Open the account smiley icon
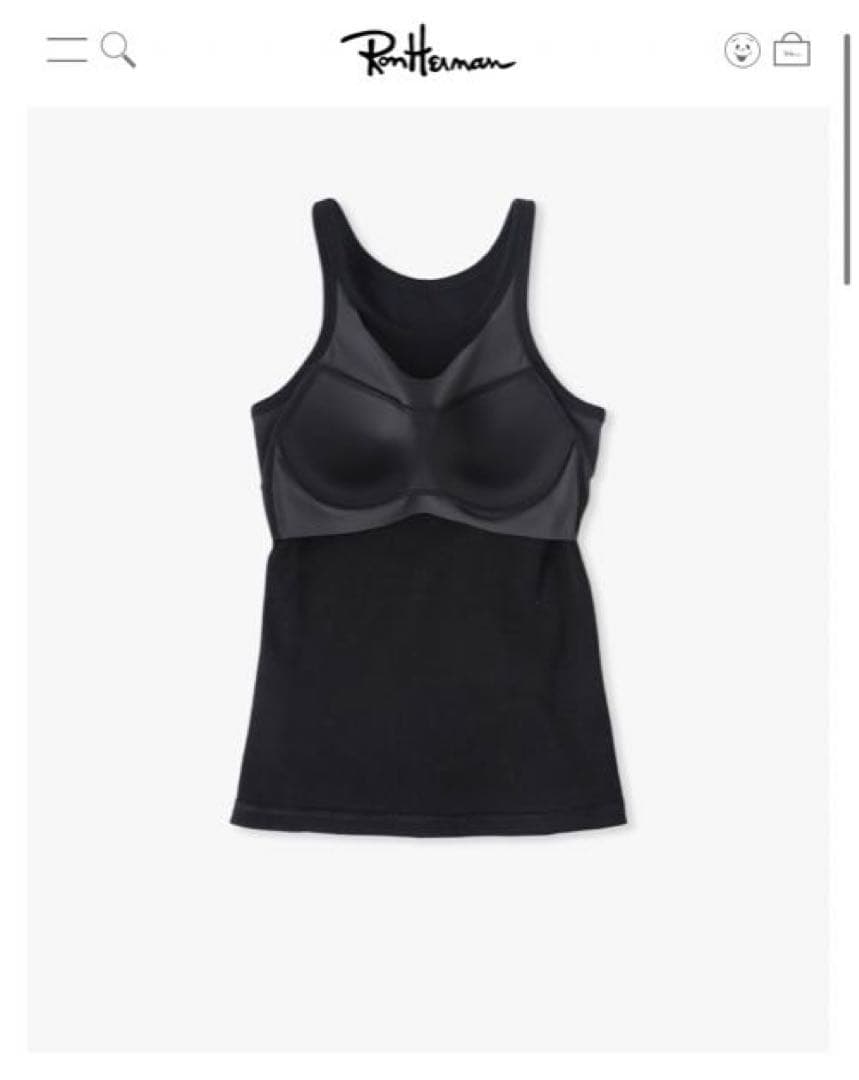 [742, 50]
